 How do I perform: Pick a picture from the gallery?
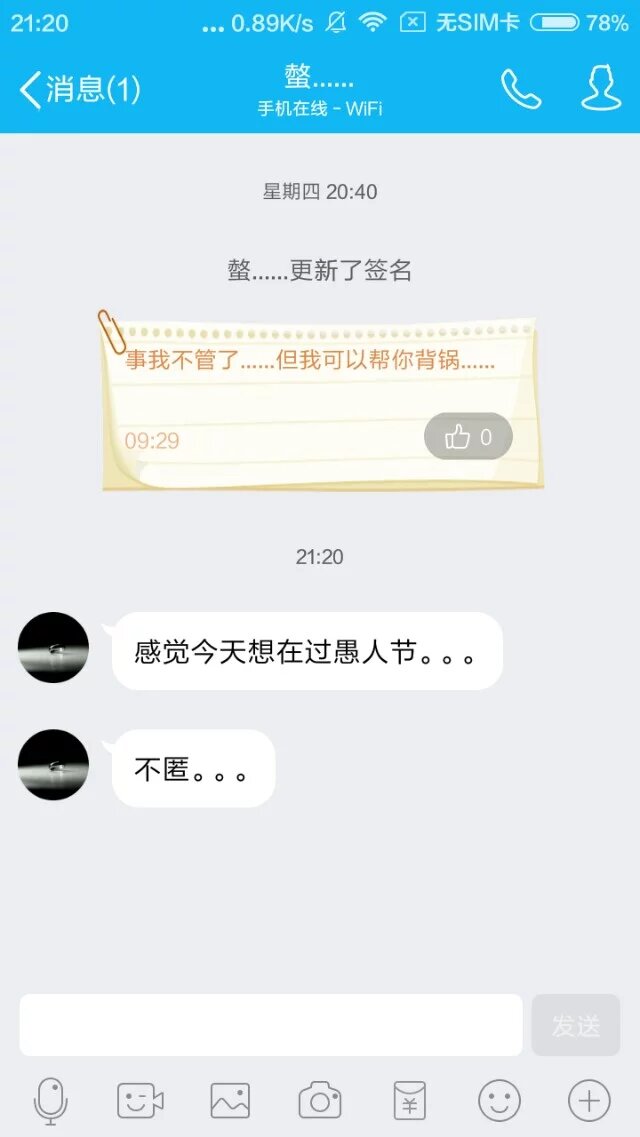[x=230, y=1101]
